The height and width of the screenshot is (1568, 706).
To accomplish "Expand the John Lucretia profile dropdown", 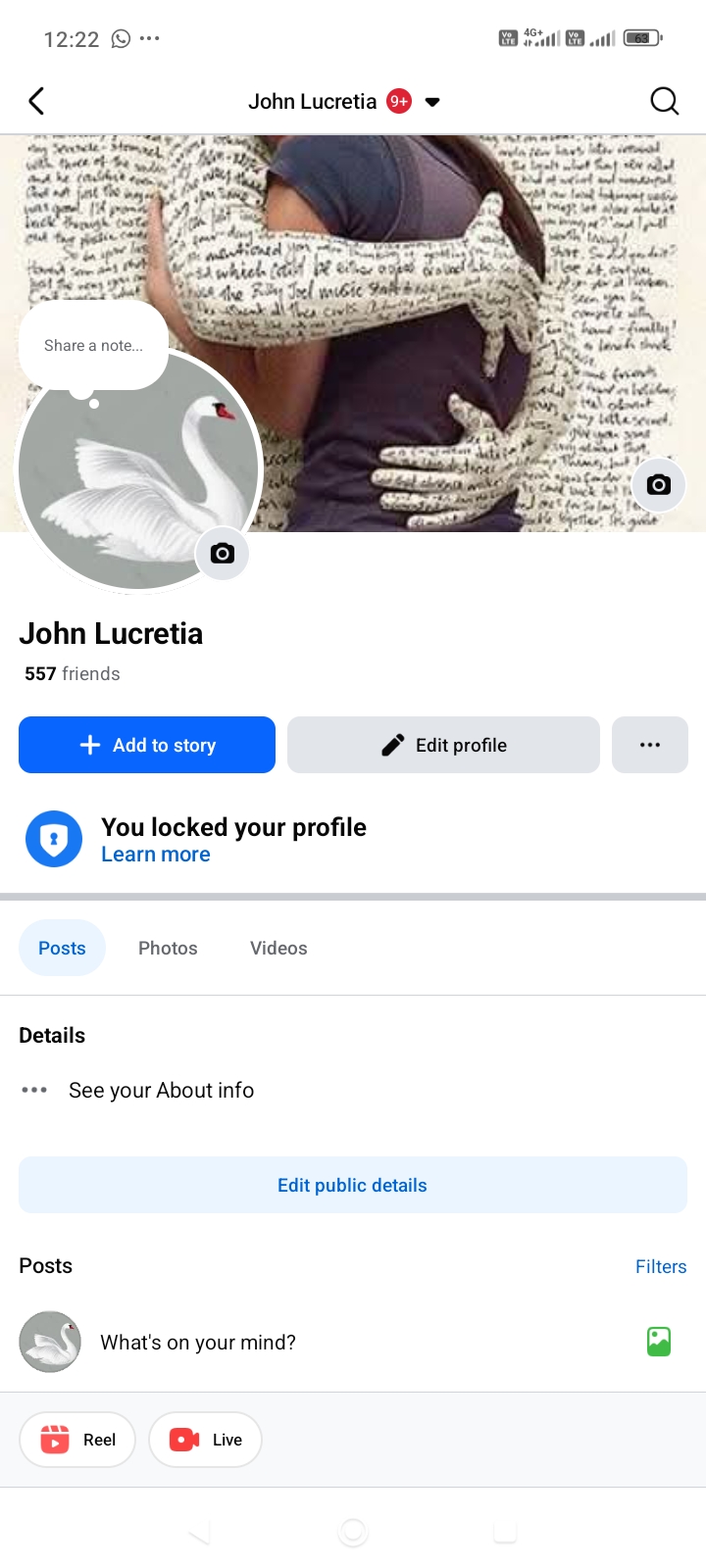I will tap(432, 102).
